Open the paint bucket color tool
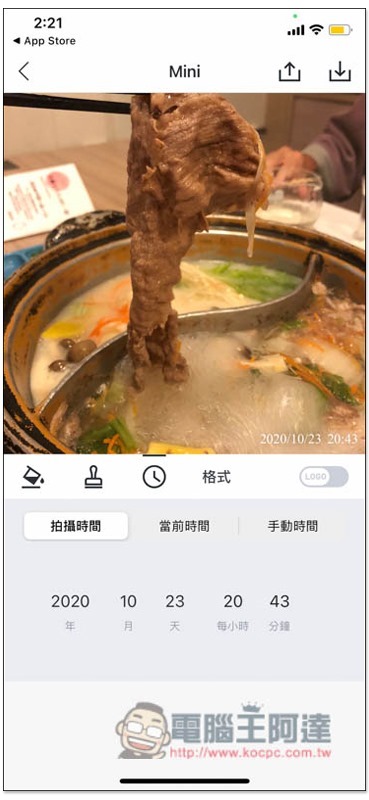Screen dimensions: 369x800 [x=33, y=478]
